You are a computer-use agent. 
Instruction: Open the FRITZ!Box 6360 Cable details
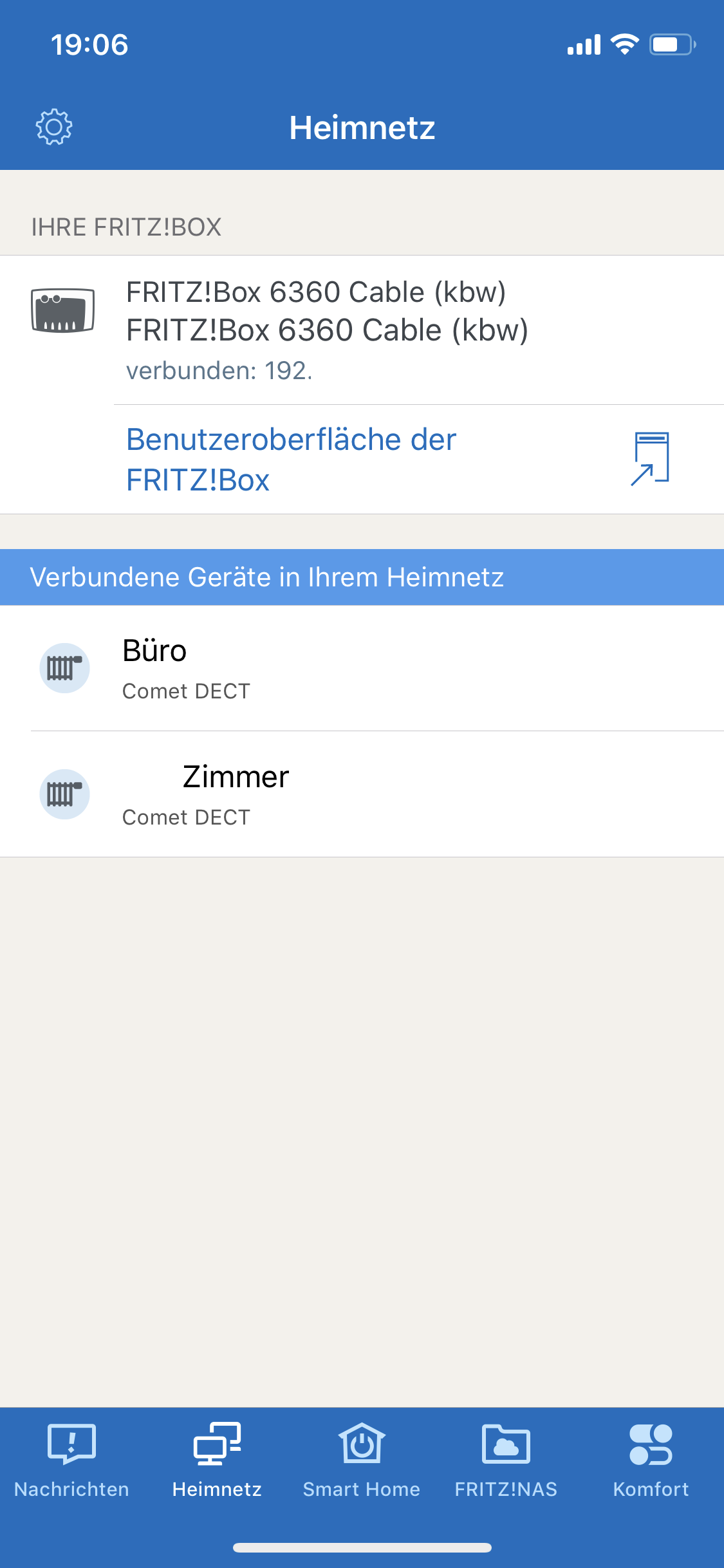[x=327, y=330]
